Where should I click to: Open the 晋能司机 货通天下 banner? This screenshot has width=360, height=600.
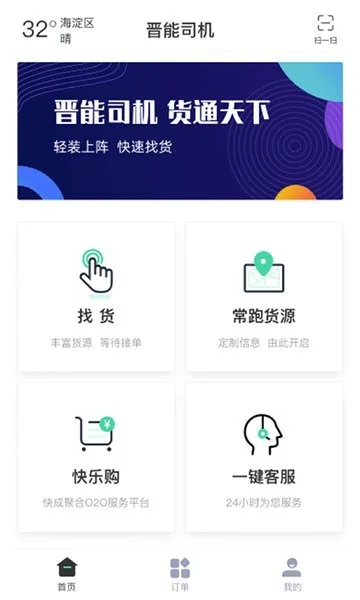180,131
